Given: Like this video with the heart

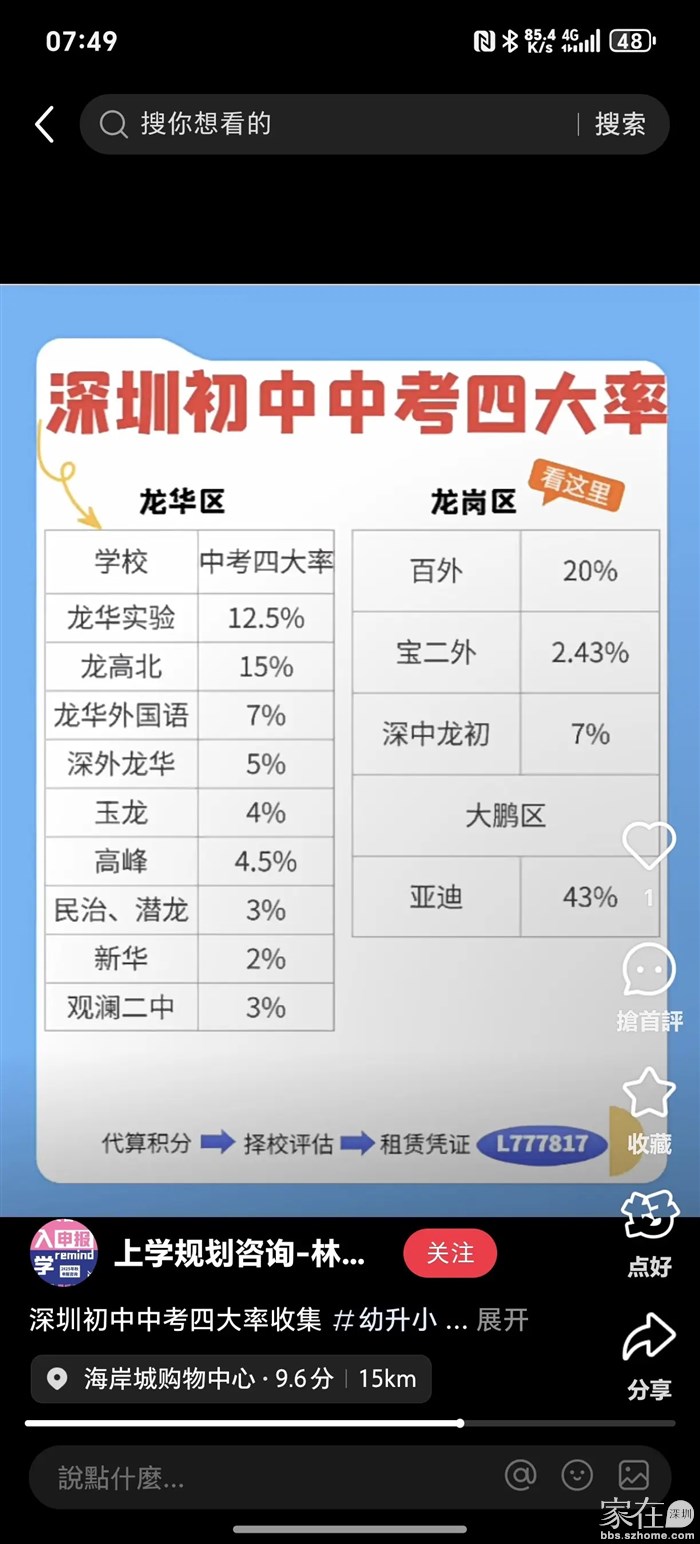Looking at the screenshot, I should [x=649, y=847].
